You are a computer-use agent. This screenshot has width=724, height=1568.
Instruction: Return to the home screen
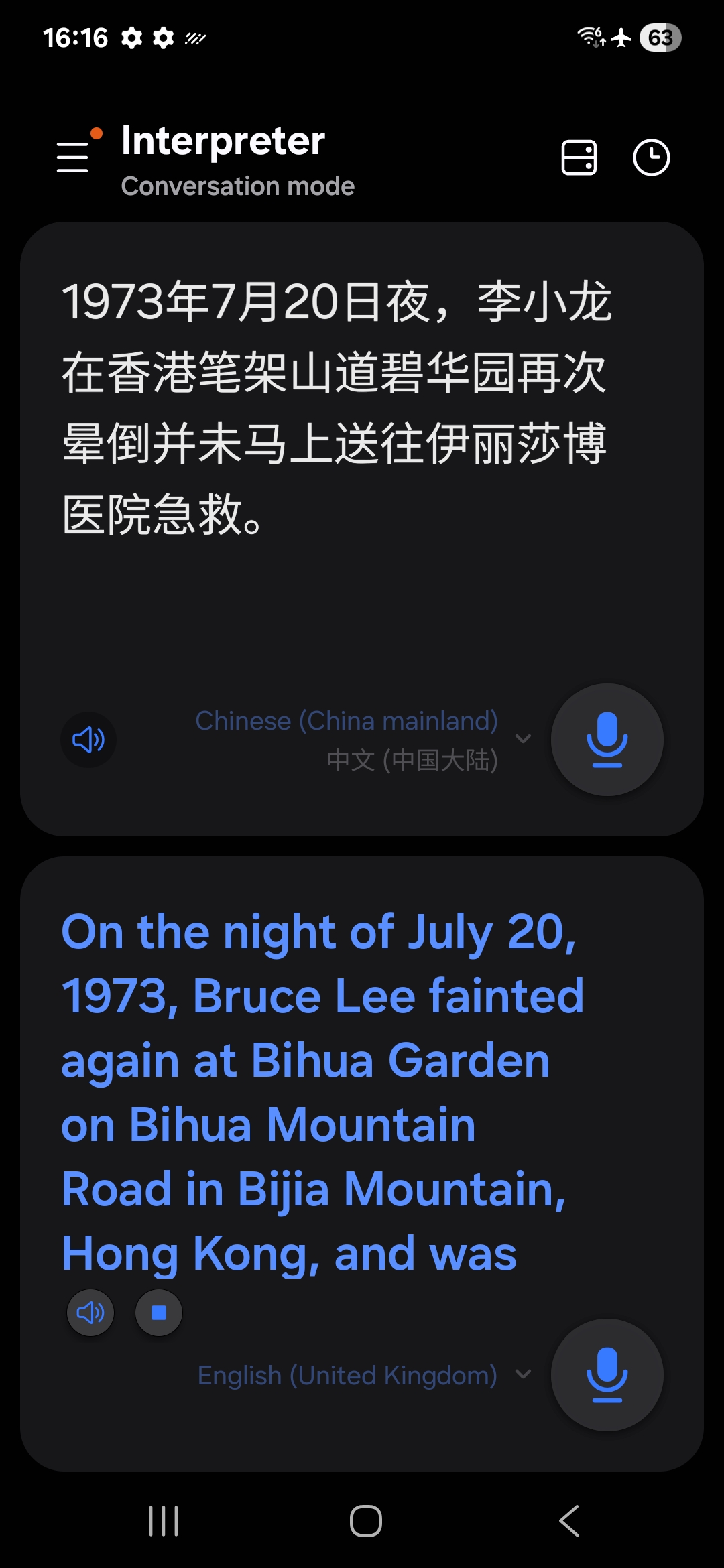coord(366,1521)
